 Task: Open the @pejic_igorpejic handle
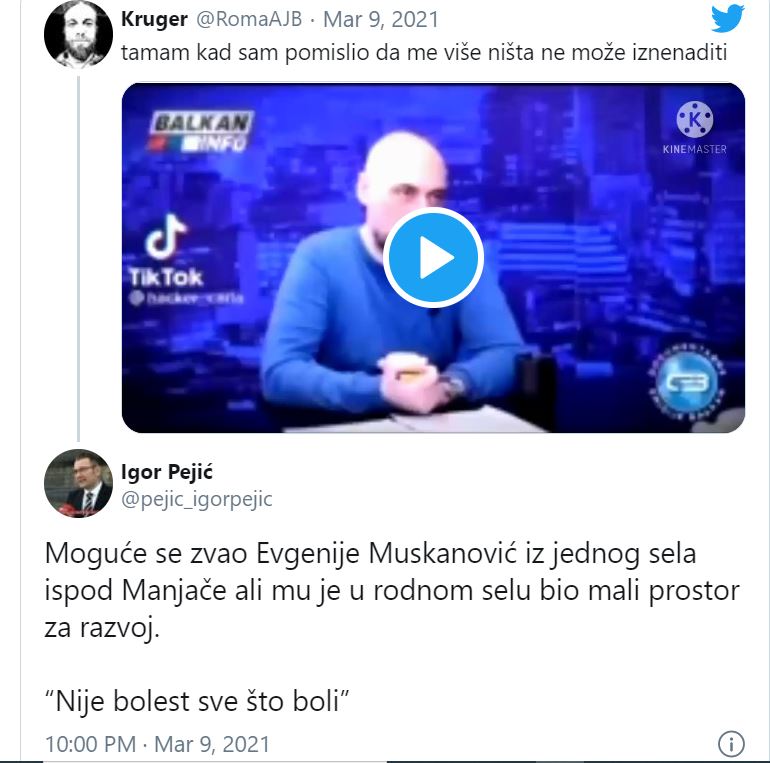click(x=196, y=499)
